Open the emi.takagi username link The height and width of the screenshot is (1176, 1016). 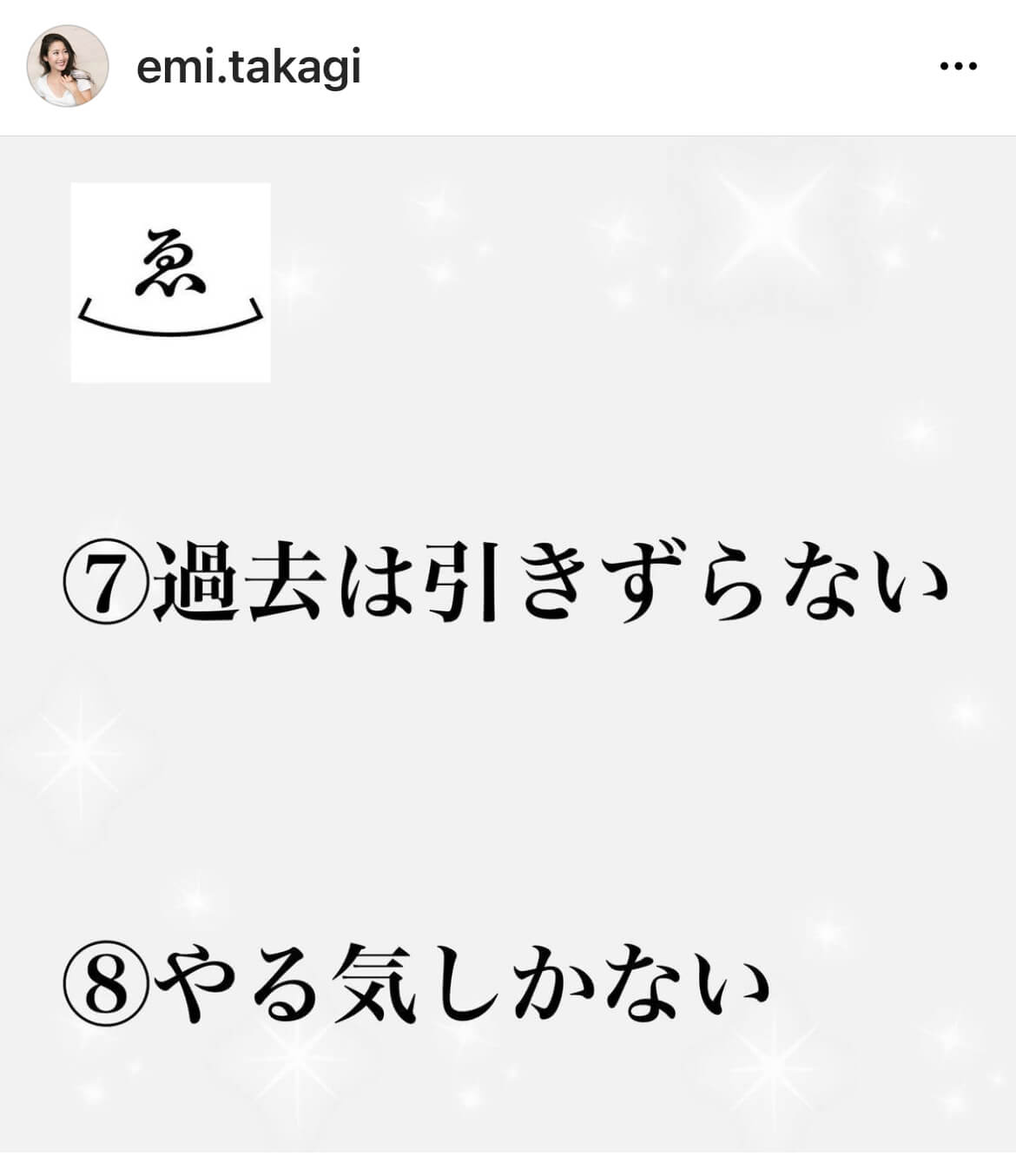pyautogui.click(x=248, y=68)
